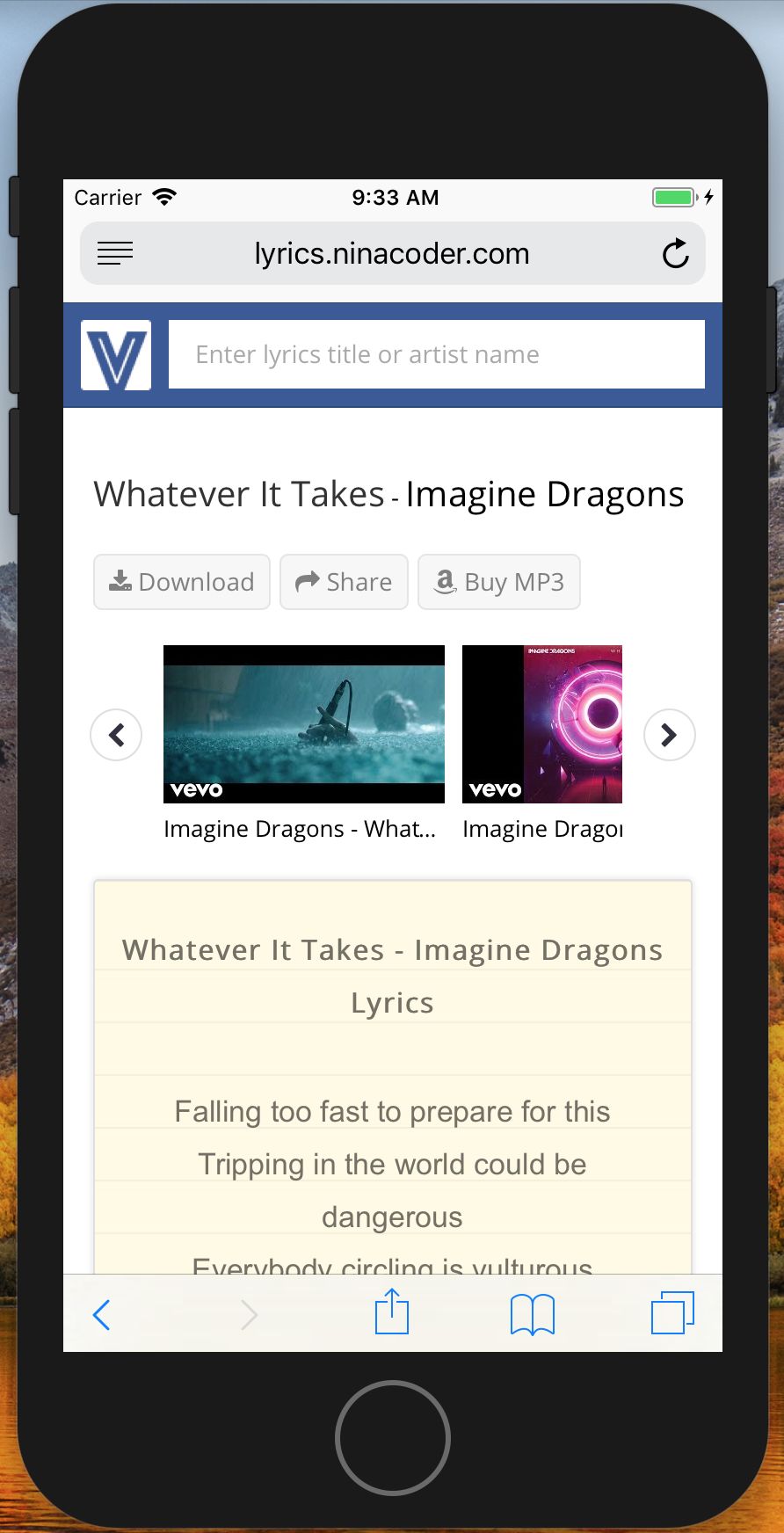This screenshot has height=1533, width=784.
Task: Download the Whatever It Takes lyrics
Action: click(x=182, y=582)
